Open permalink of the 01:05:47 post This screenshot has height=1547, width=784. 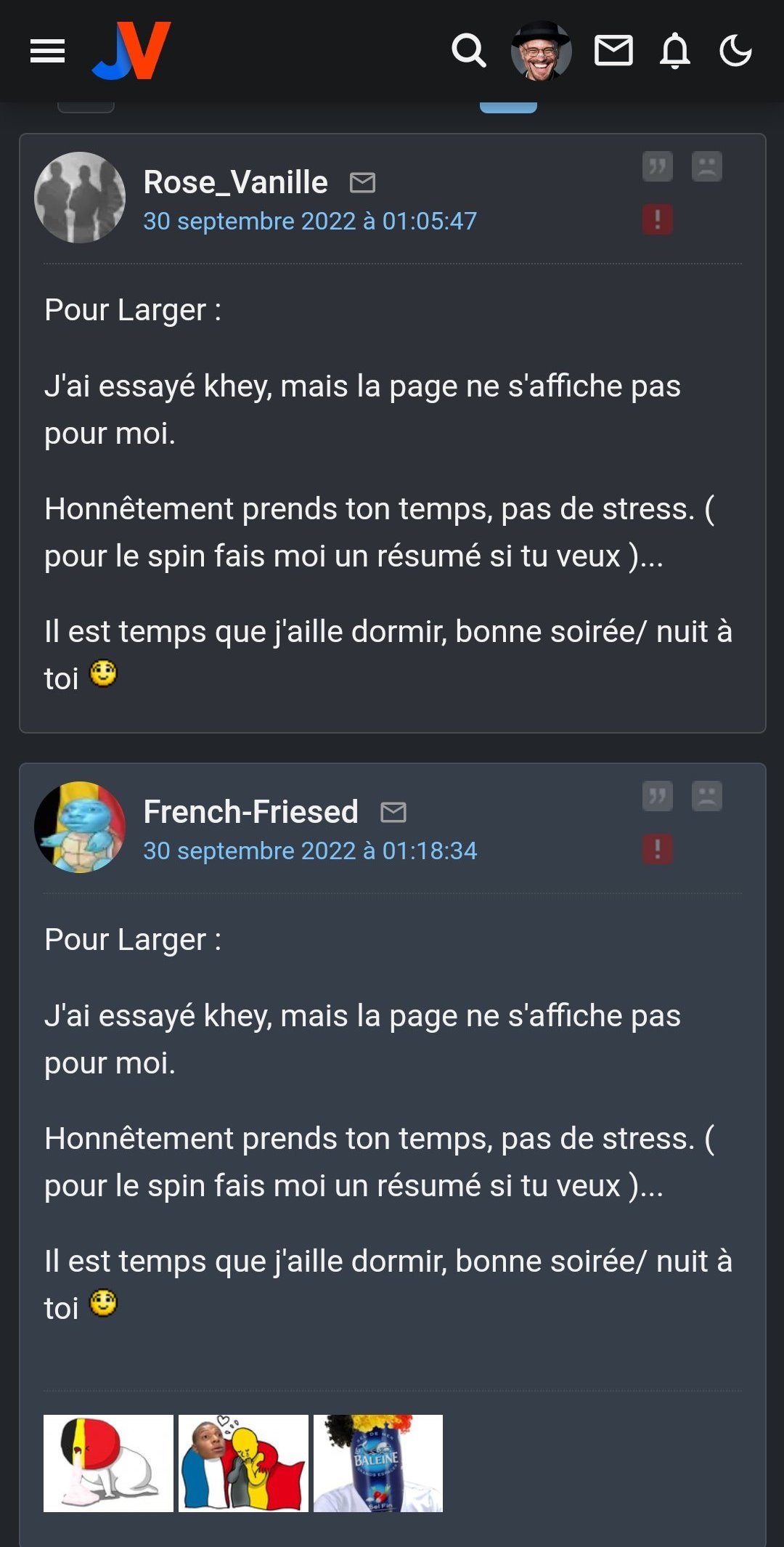(310, 221)
